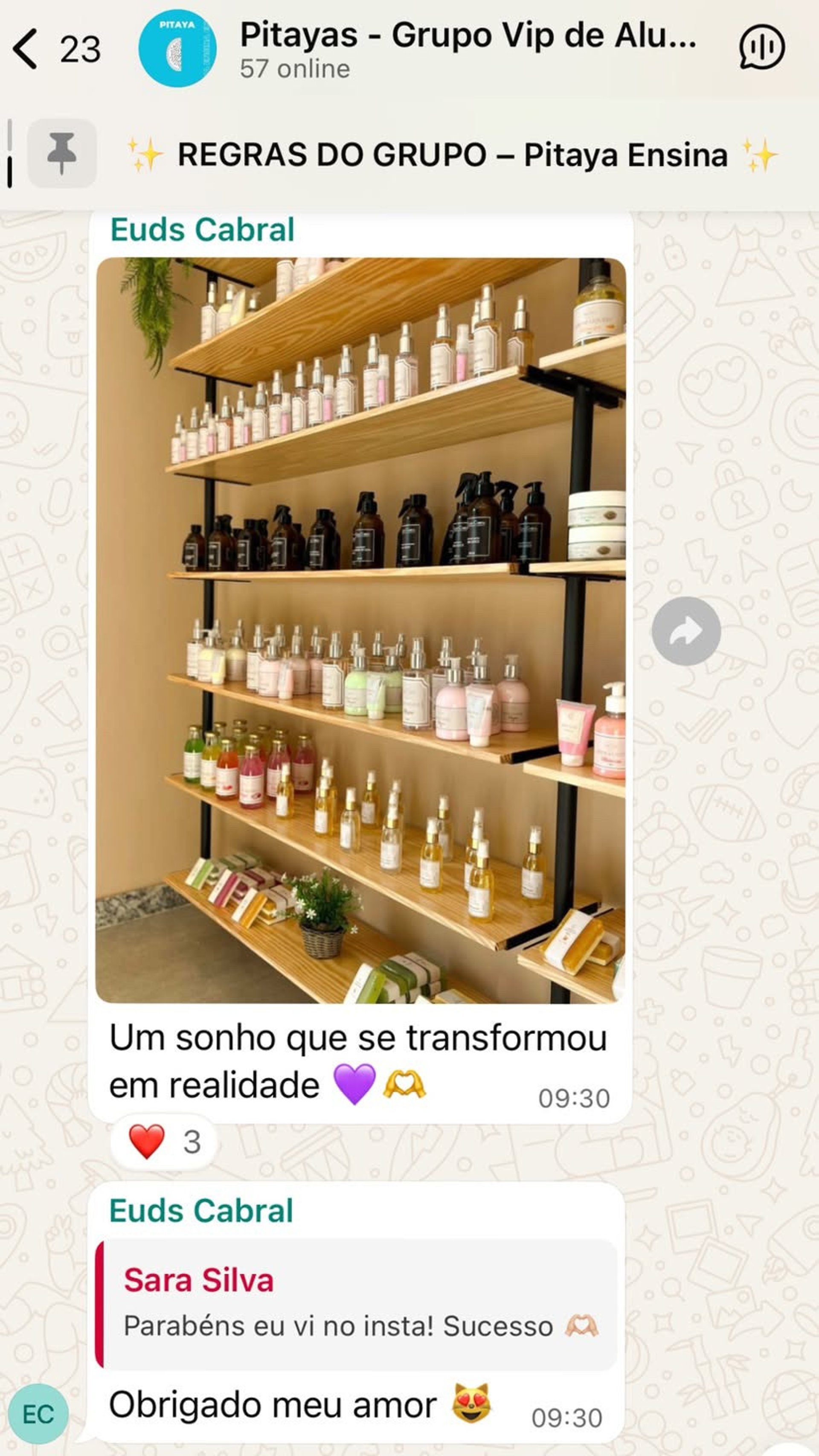The image size is (819, 1456).
Task: Open the EC profile avatar
Action: coord(39,1414)
